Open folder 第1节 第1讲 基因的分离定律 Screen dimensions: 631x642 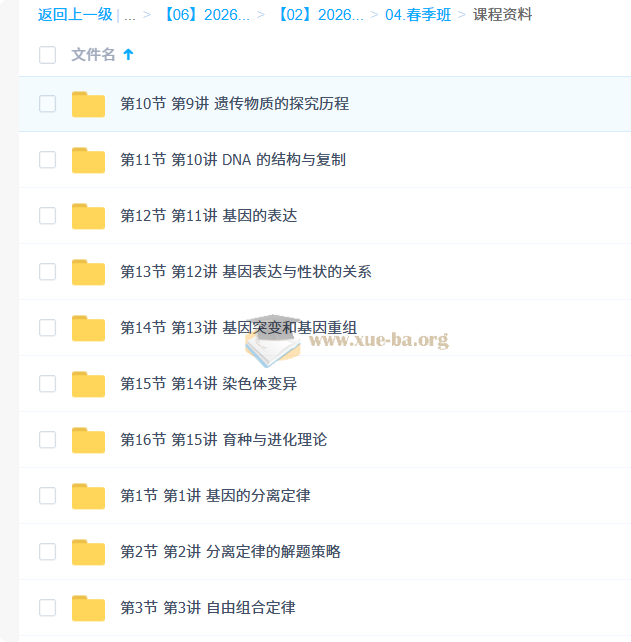pyautogui.click(x=215, y=496)
